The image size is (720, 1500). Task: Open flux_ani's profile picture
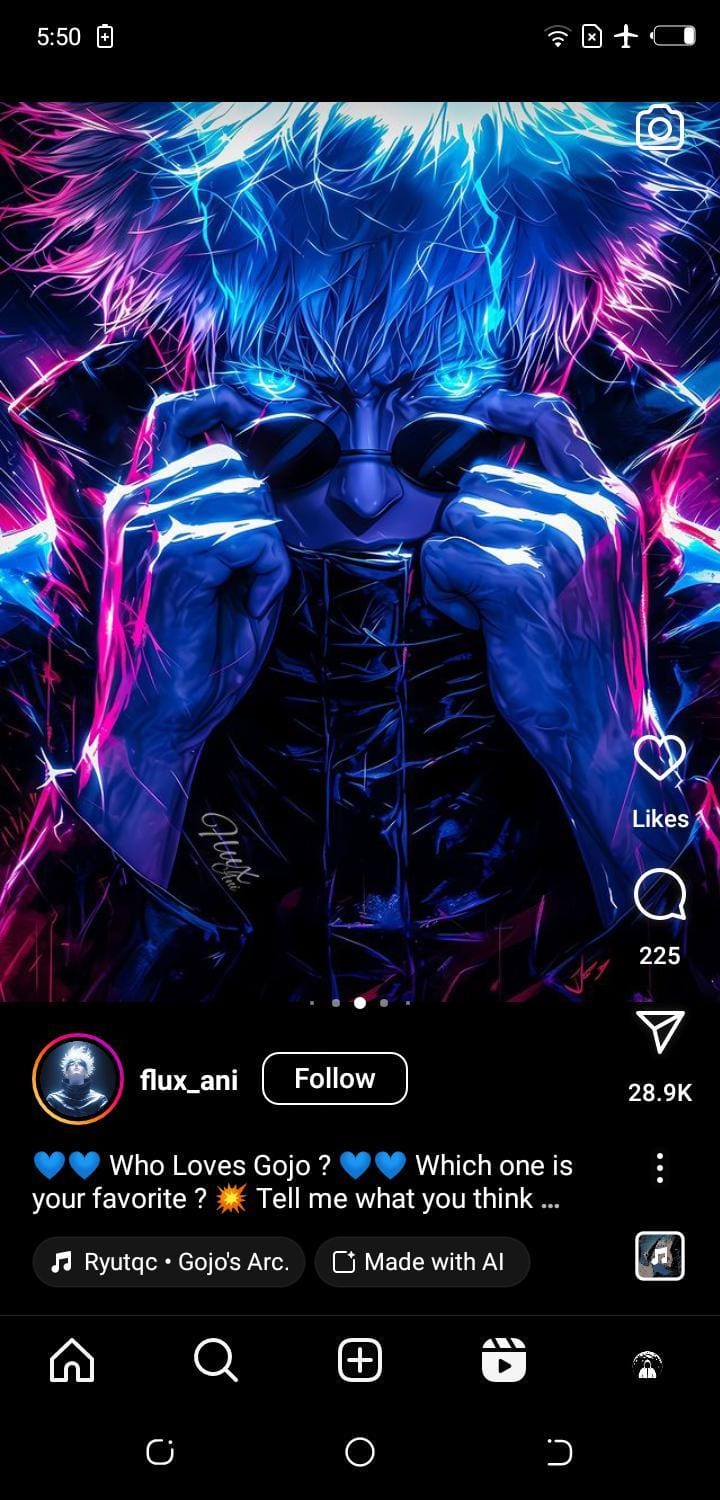coord(78,1079)
